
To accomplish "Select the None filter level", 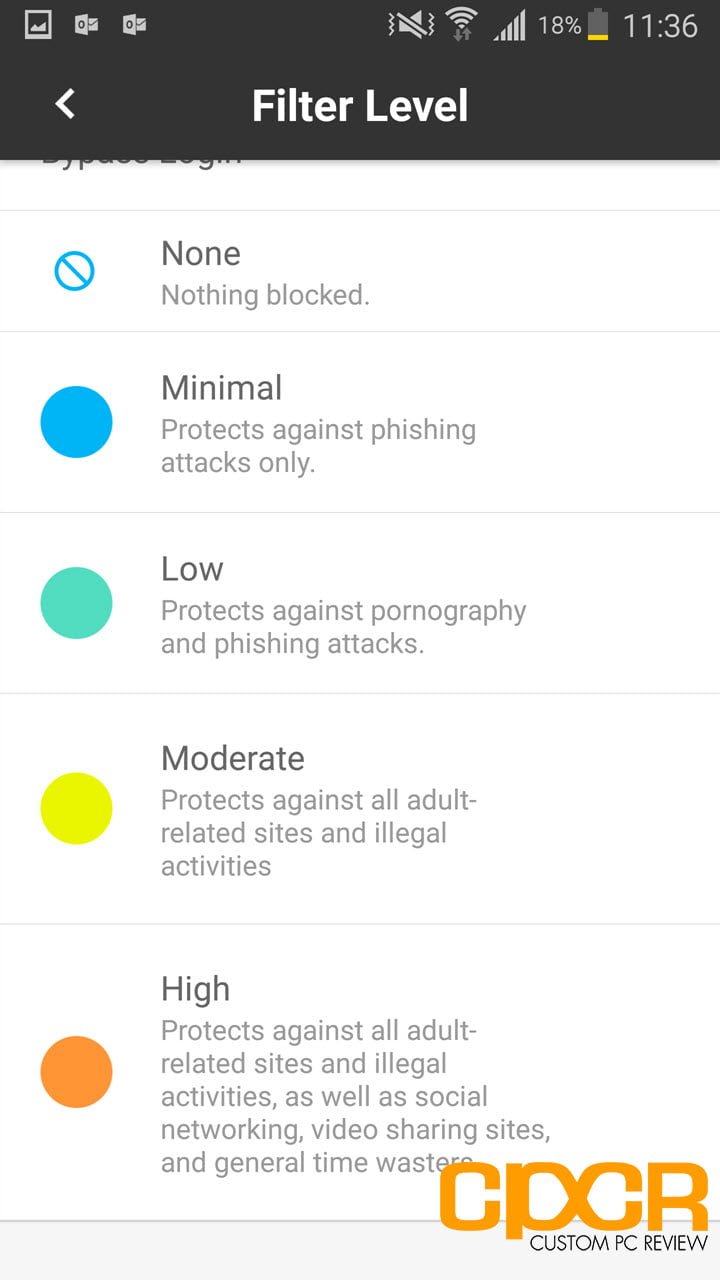I will tap(360, 271).
